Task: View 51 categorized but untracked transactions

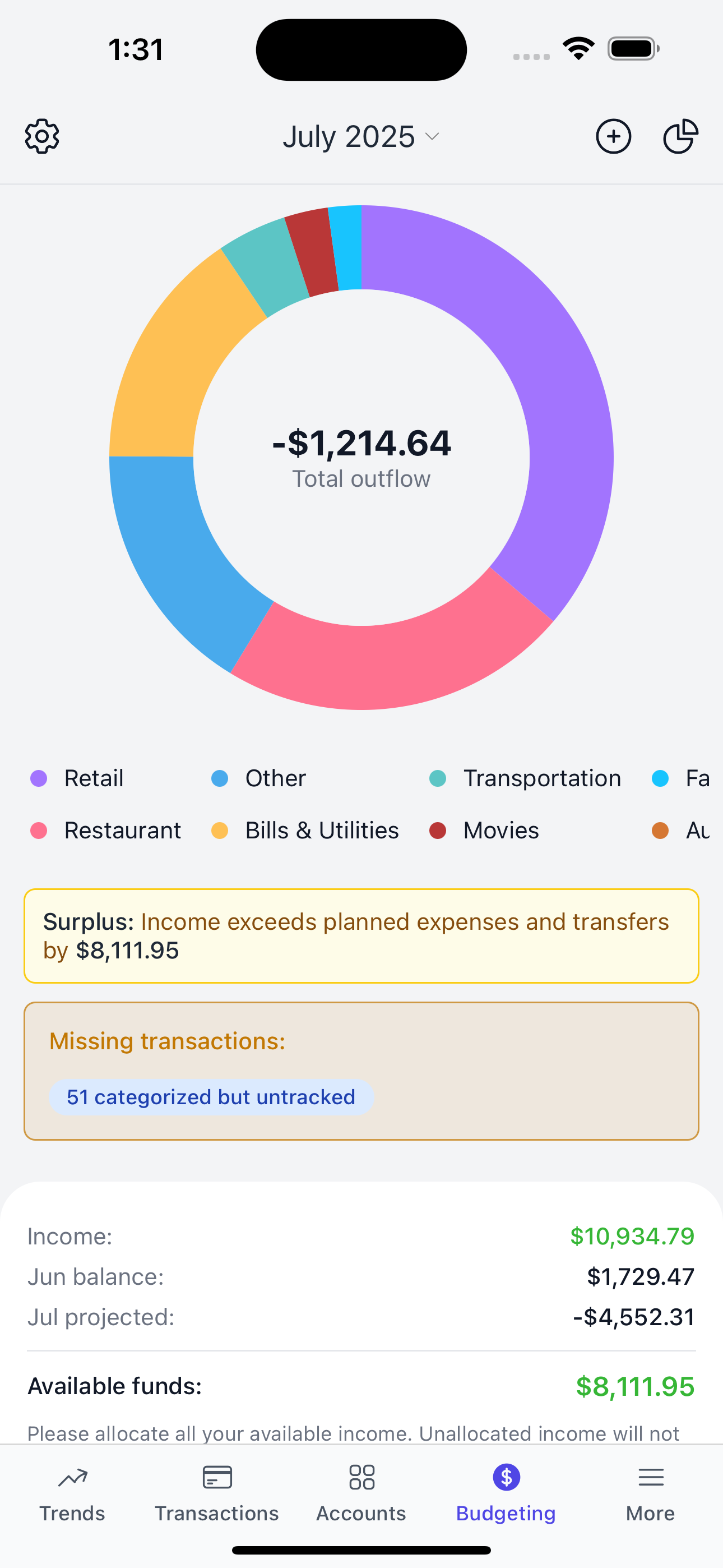Action: 211,1097
